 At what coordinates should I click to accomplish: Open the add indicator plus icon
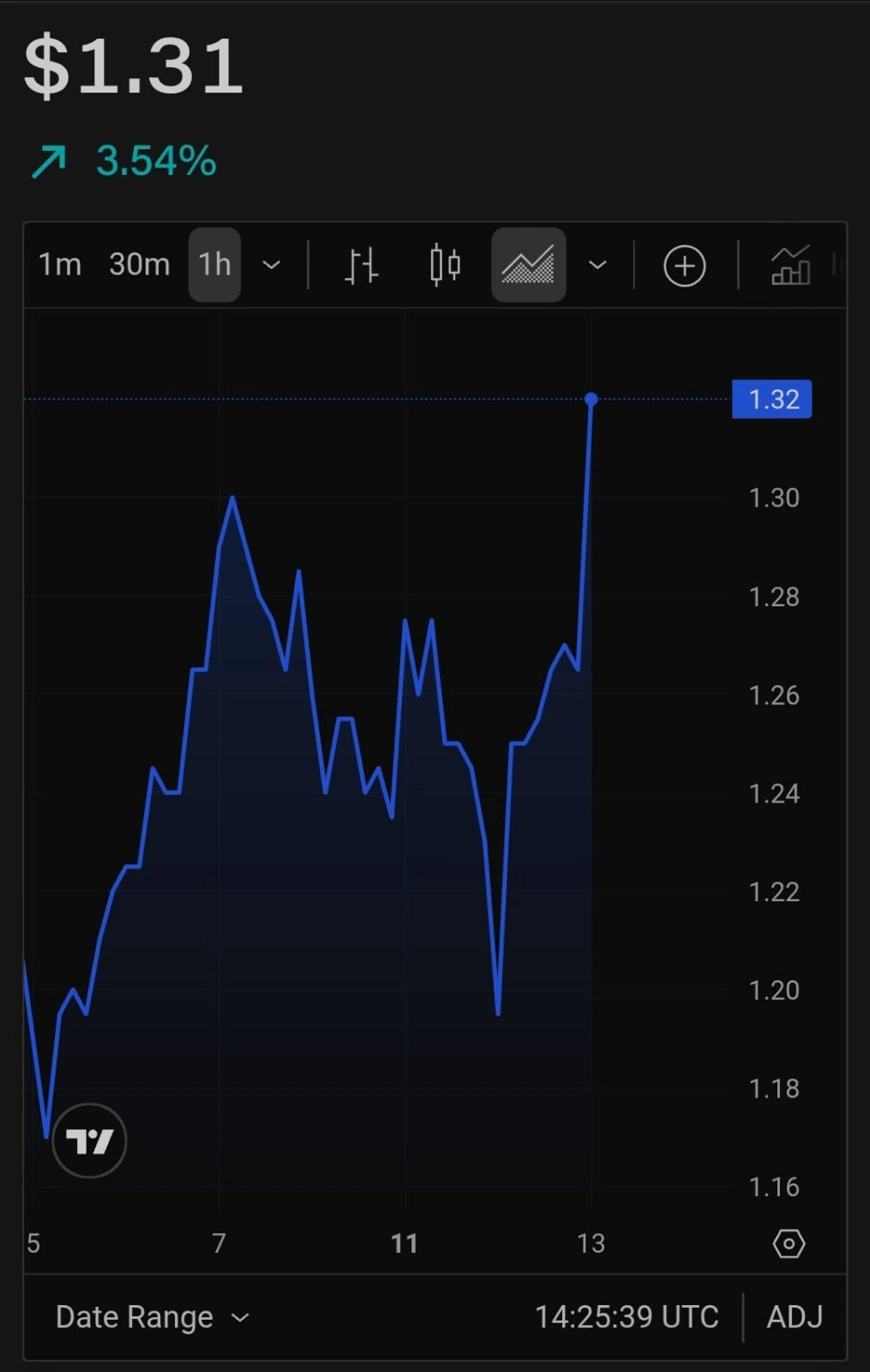point(684,265)
